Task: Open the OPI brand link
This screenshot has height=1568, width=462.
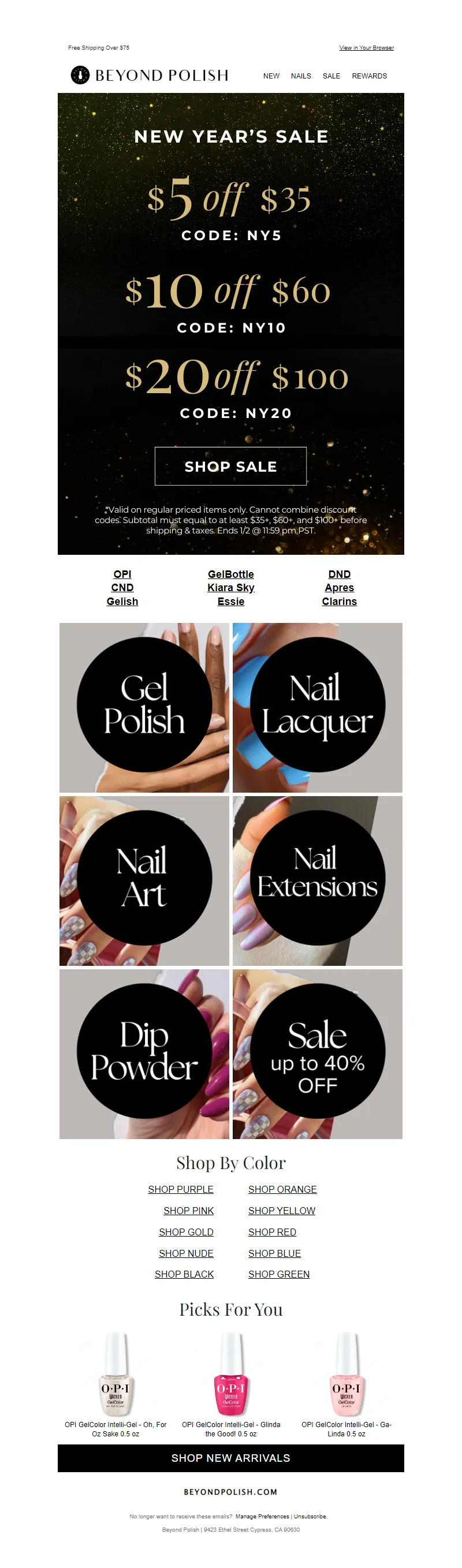Action: [x=122, y=574]
